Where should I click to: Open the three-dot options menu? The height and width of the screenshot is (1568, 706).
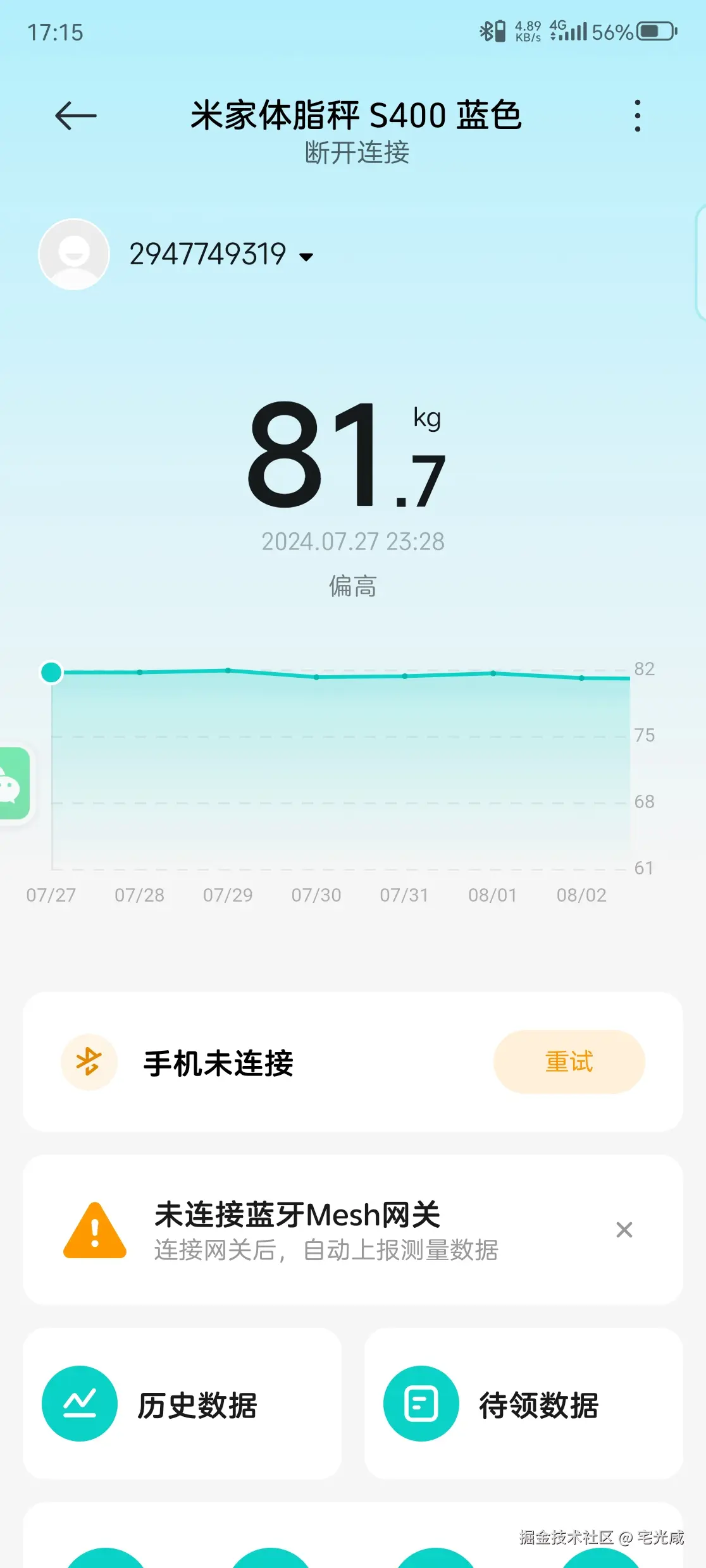pos(638,116)
